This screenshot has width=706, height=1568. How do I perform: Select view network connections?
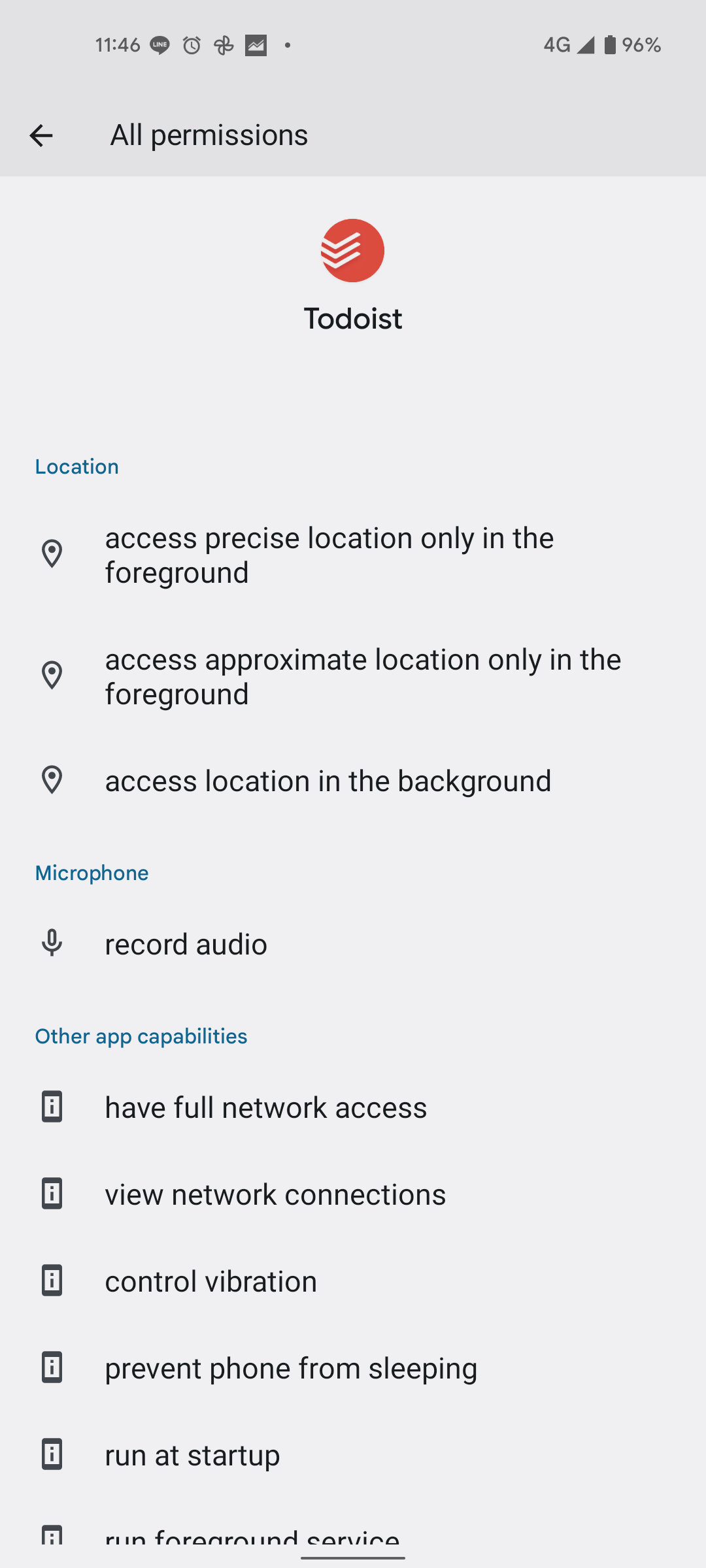coord(275,1194)
